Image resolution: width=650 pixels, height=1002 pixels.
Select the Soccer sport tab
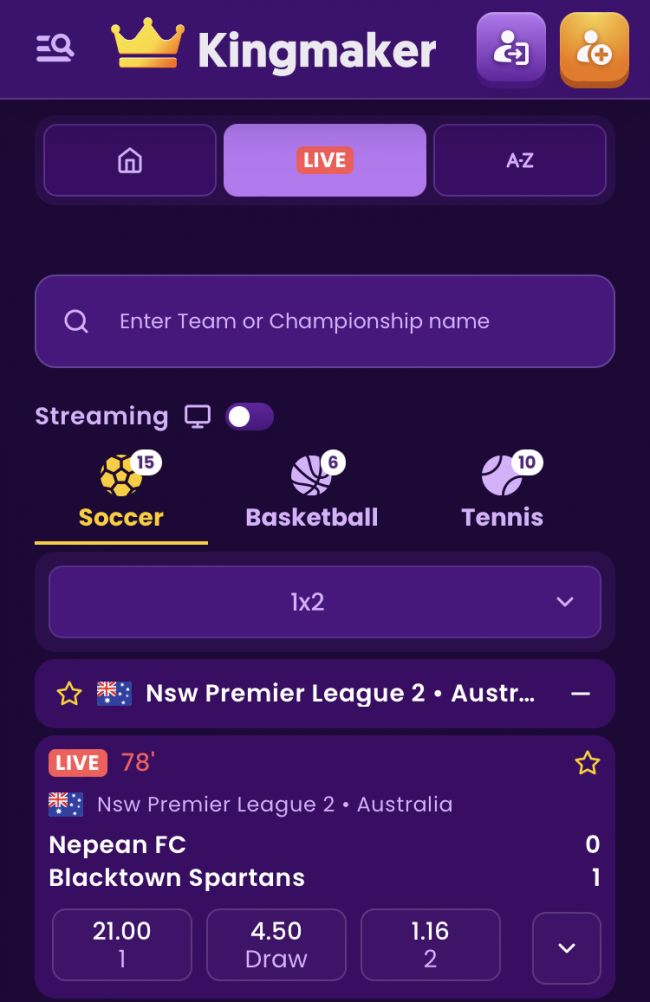pos(121,493)
